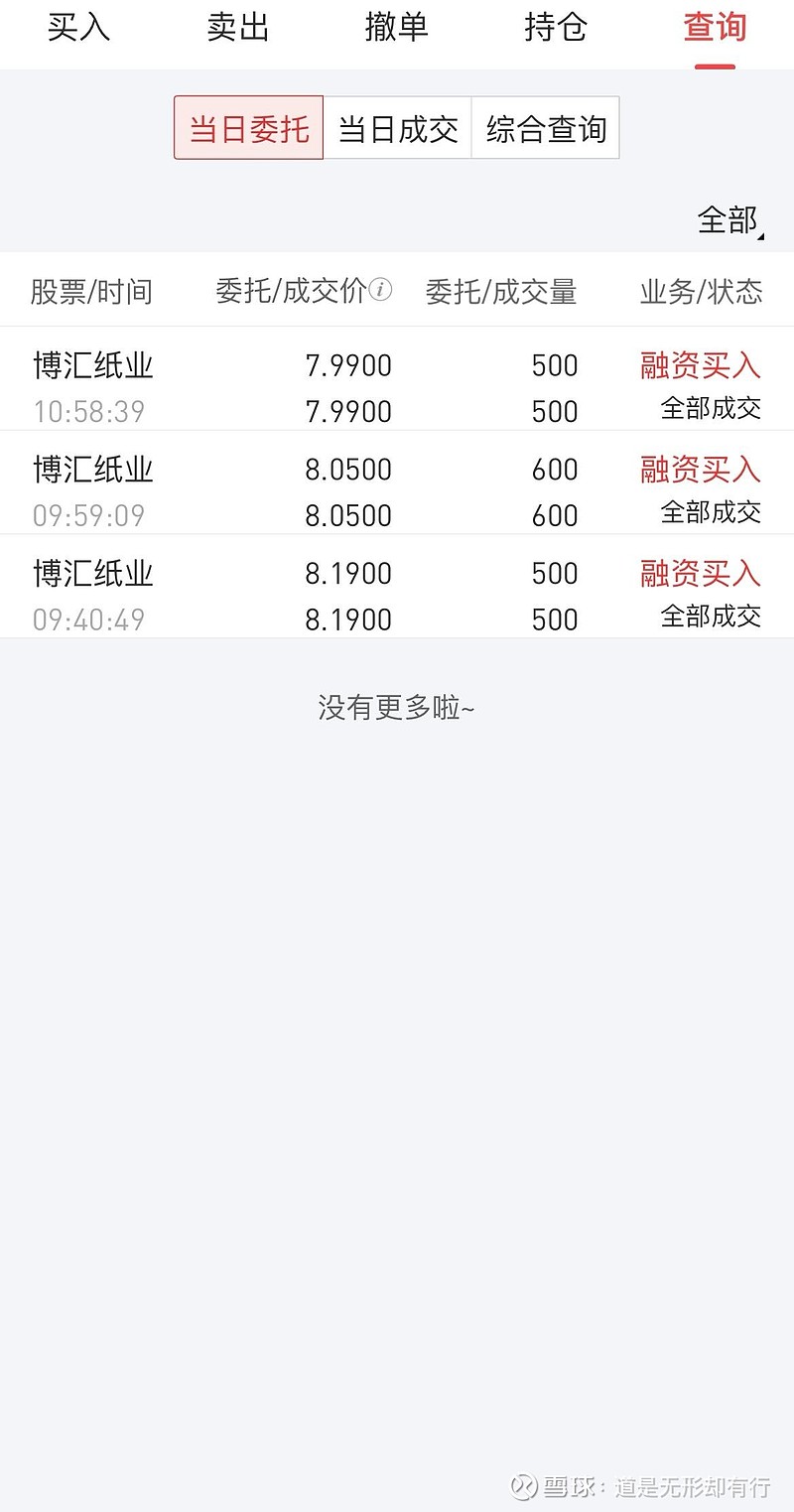Open the 博汇纸业 order at 10:58:39

397,387
